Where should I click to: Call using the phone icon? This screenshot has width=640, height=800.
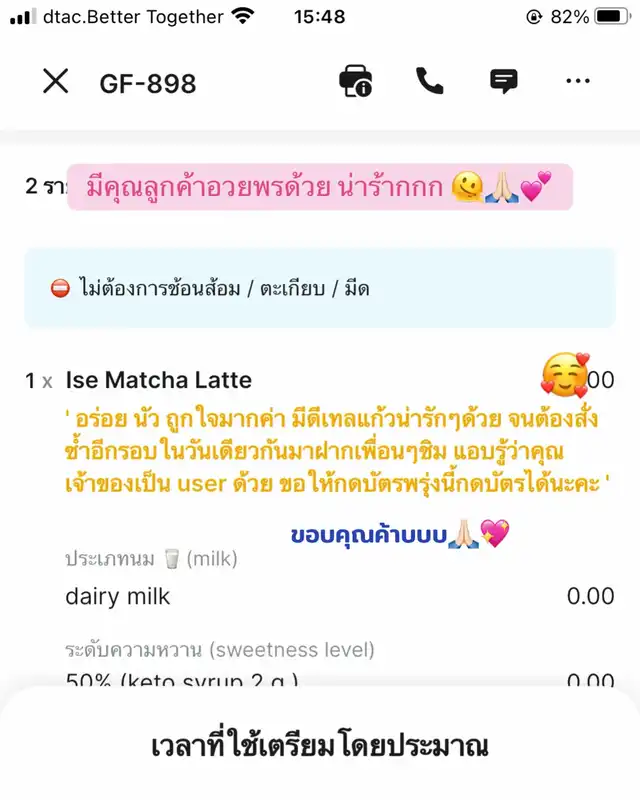(x=430, y=81)
